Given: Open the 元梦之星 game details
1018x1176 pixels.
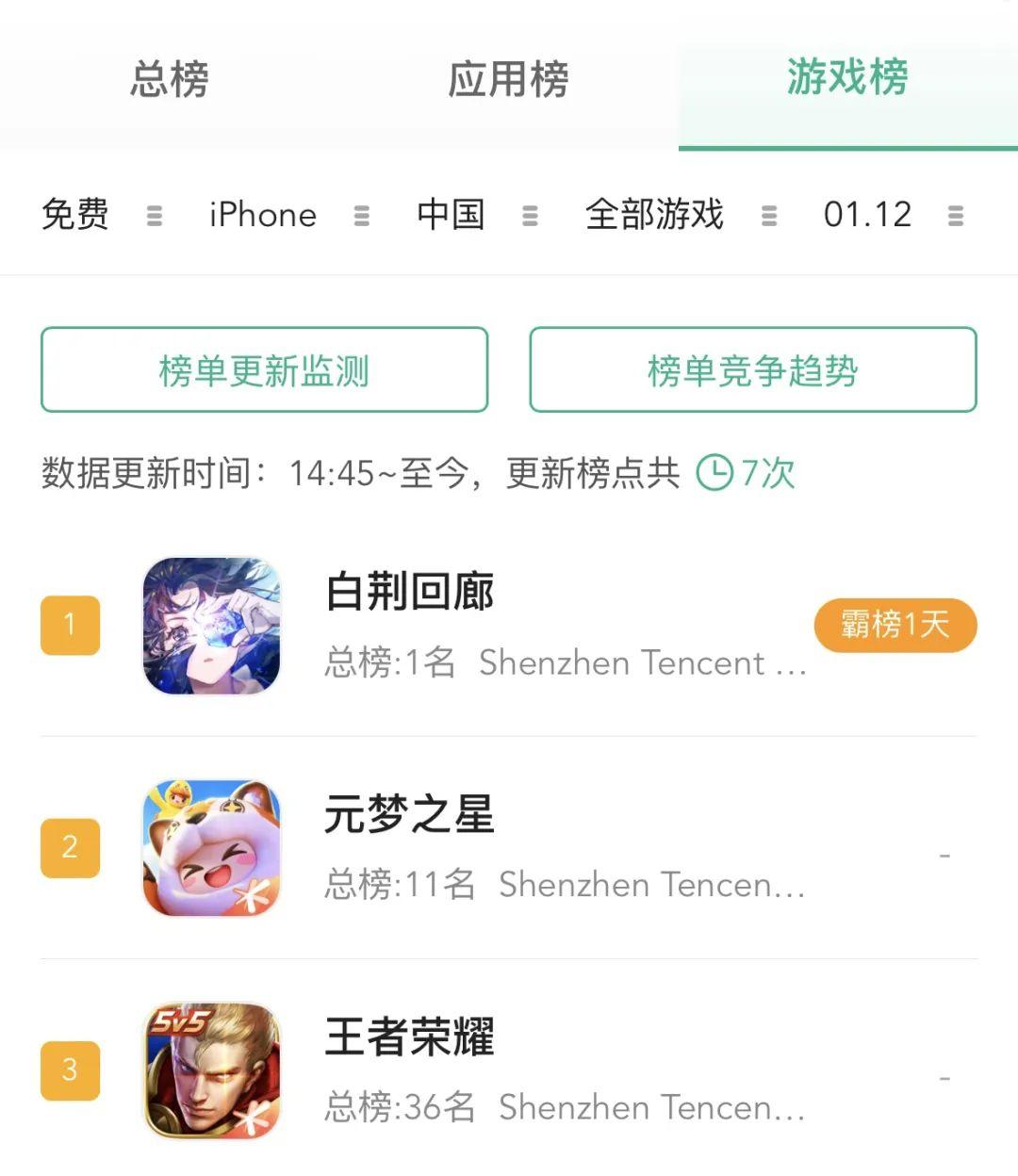Looking at the screenshot, I should point(410,816).
